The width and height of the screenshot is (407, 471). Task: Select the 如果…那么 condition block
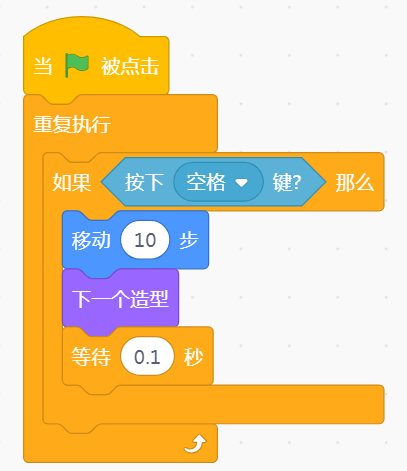click(71, 182)
